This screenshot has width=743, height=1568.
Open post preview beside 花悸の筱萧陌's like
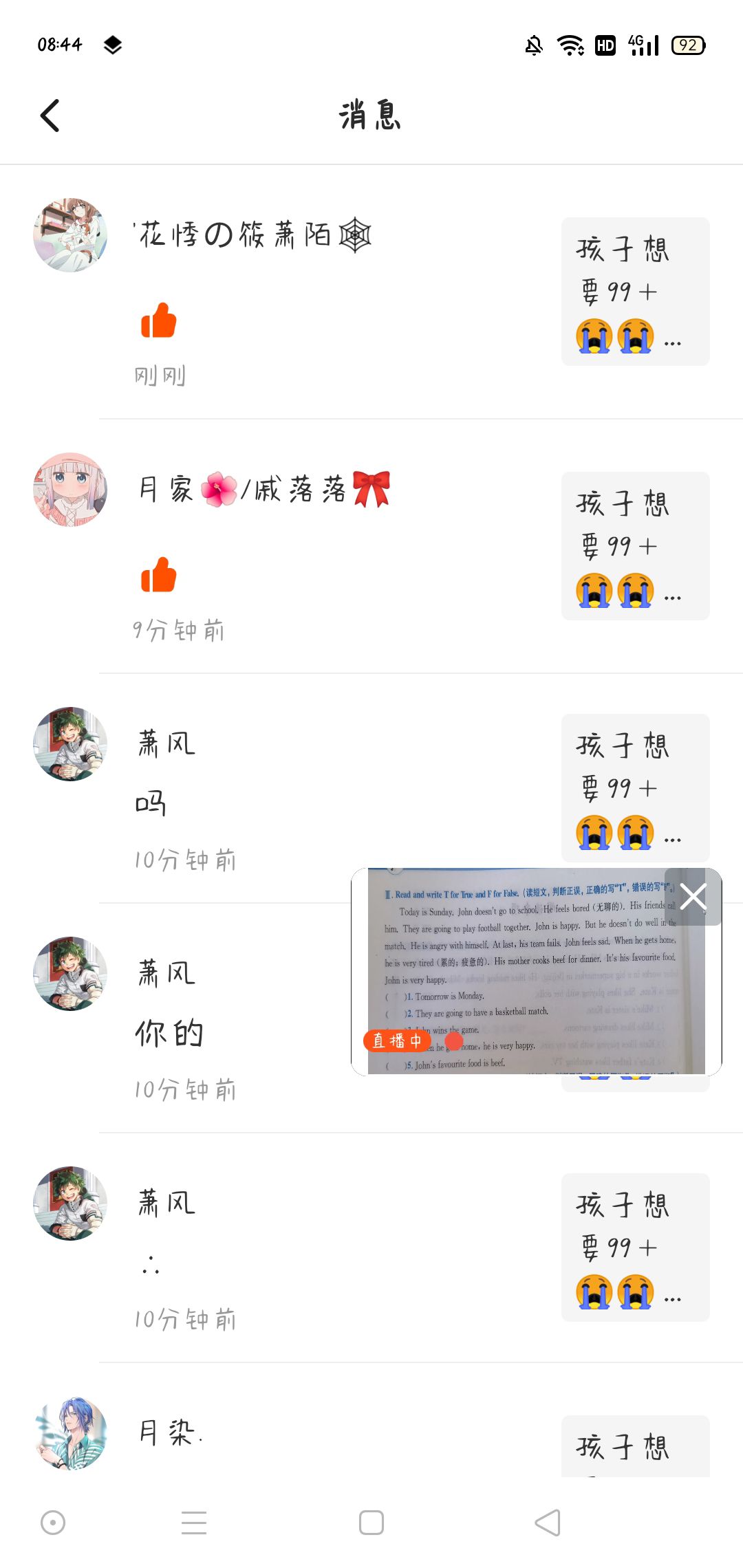[635, 292]
